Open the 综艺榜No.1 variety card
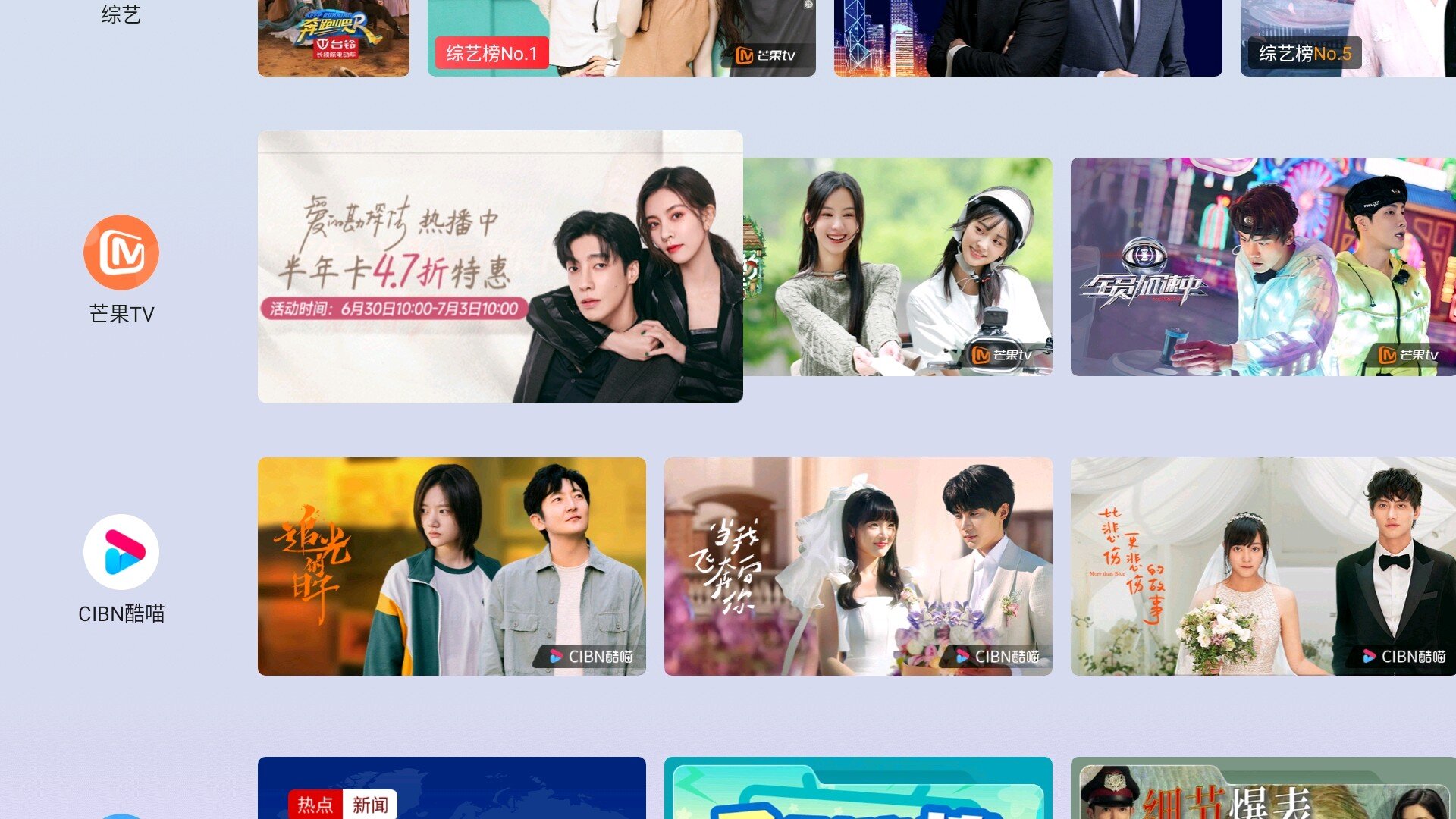 [621, 38]
